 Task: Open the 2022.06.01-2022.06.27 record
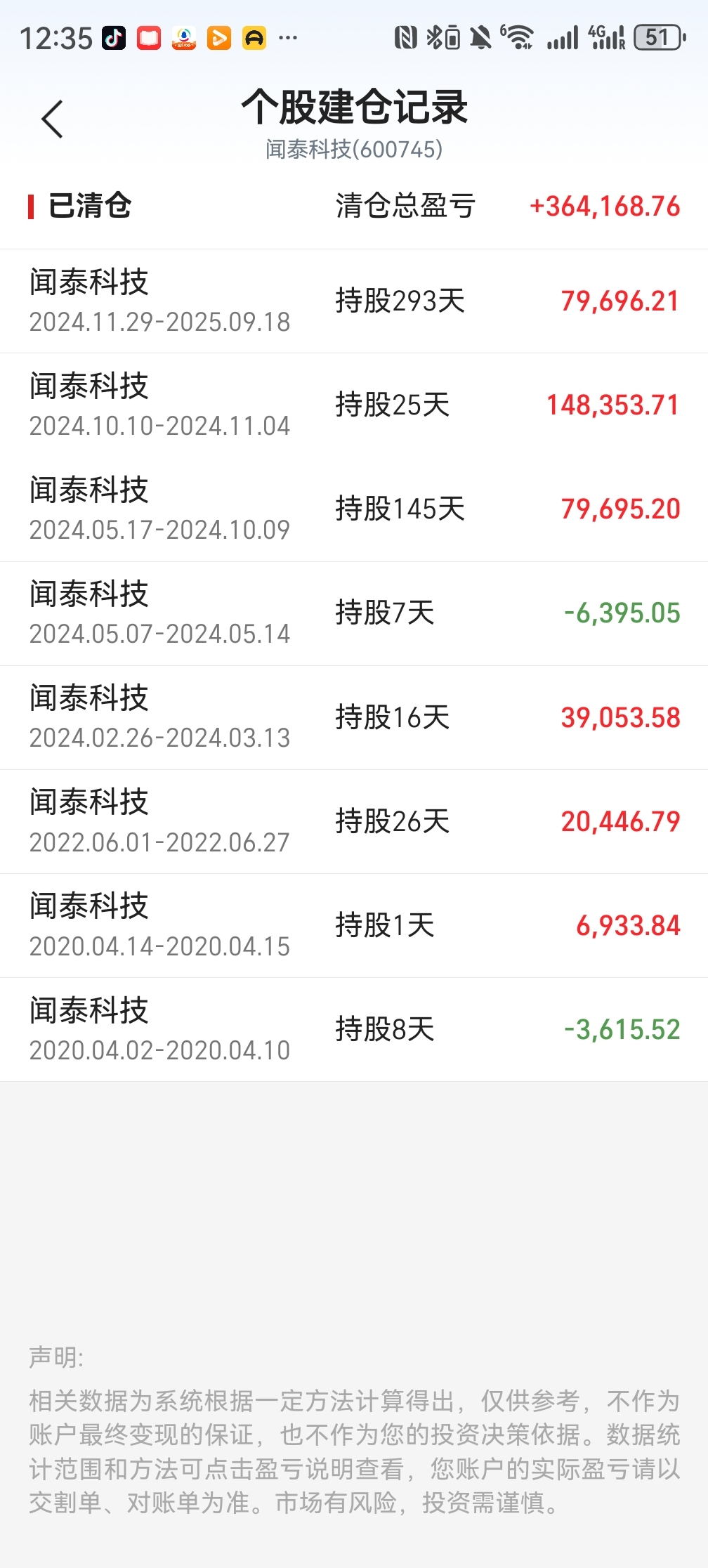pyautogui.click(x=354, y=821)
